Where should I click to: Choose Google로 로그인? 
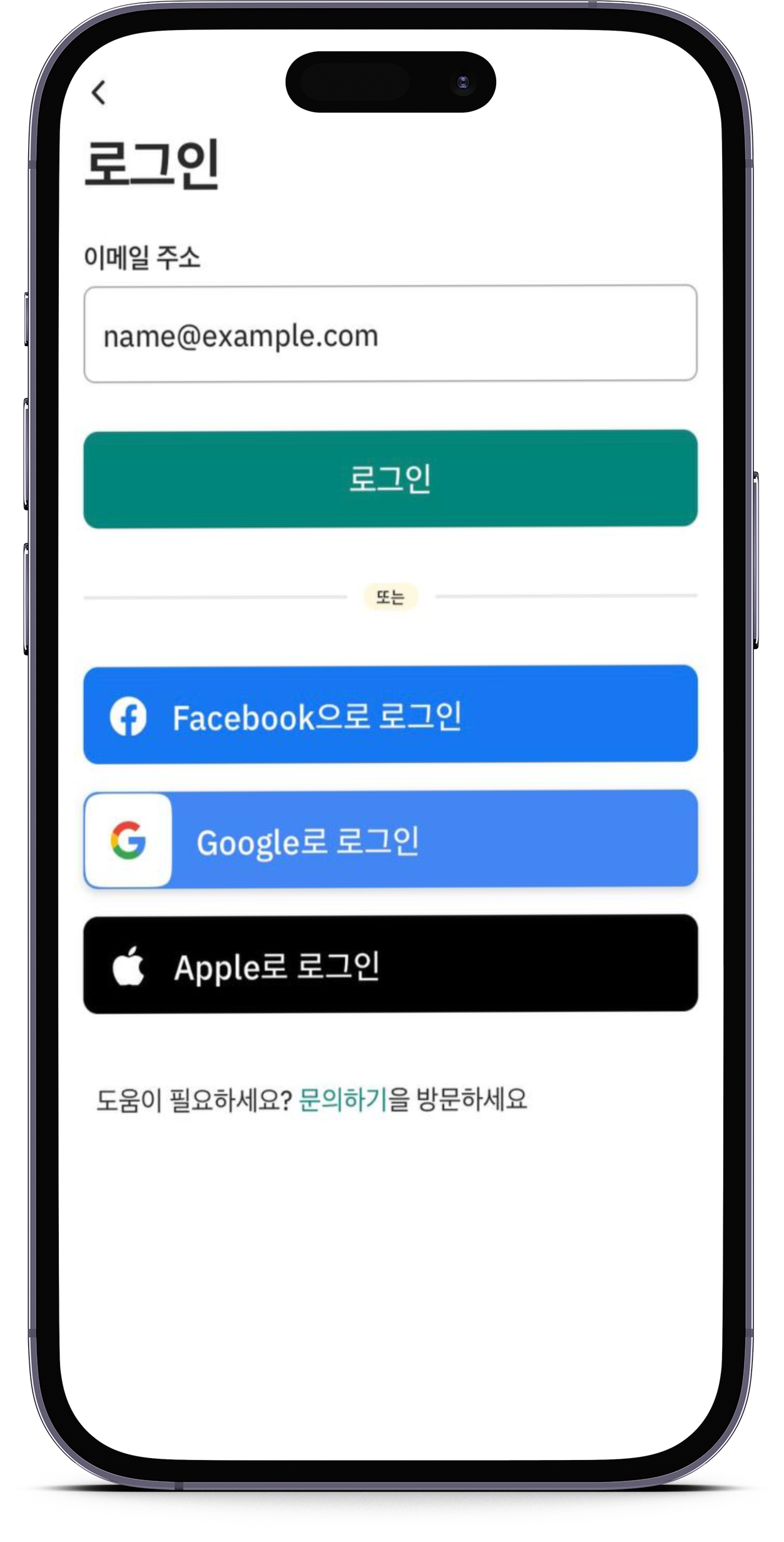pyautogui.click(x=390, y=839)
